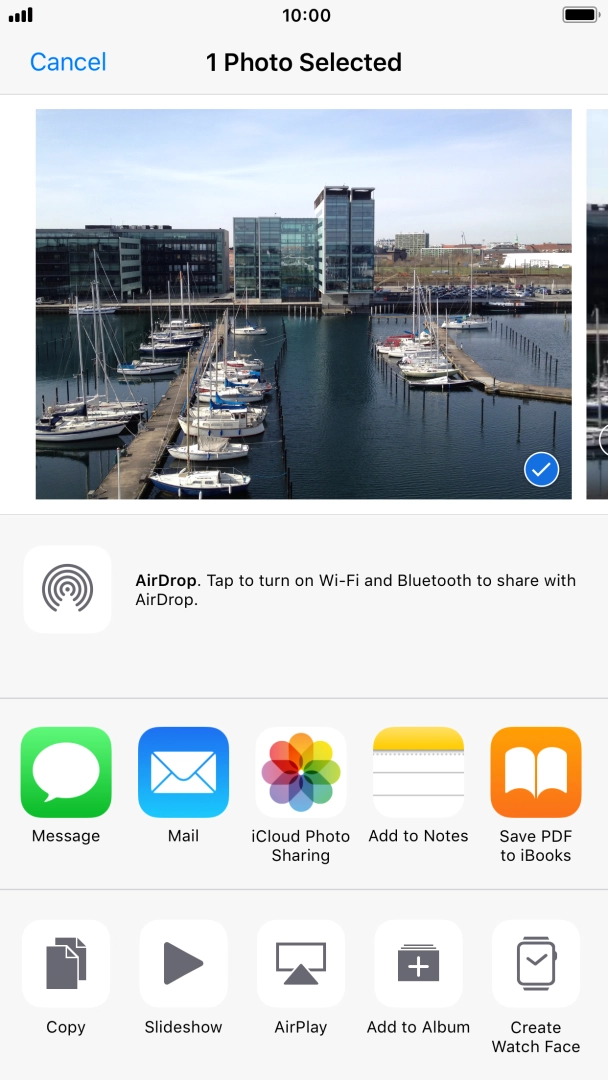Open the AirPlay option
Screen dimensions: 608x1080
301,964
